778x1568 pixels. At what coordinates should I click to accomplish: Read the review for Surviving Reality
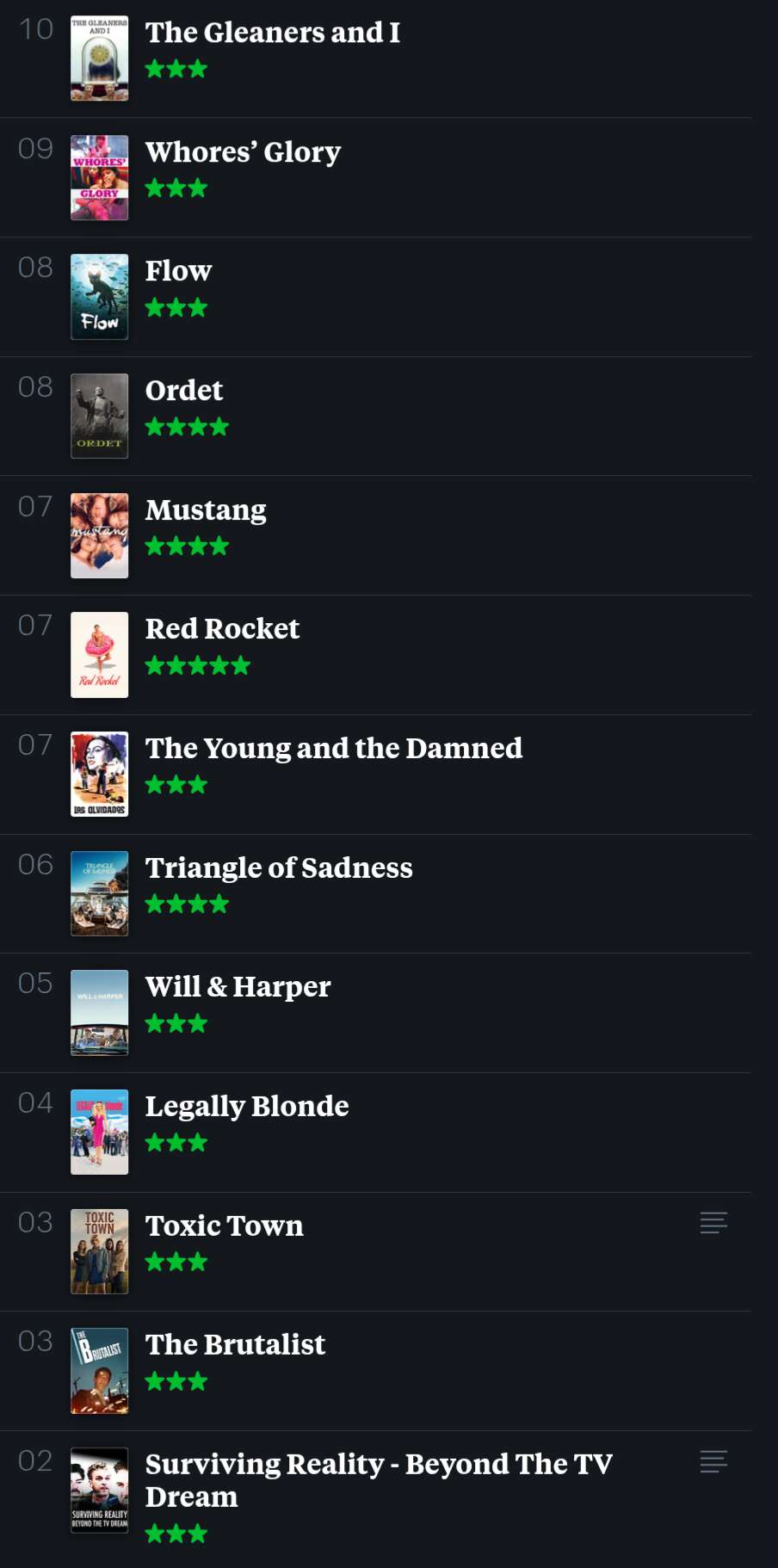[713, 1461]
